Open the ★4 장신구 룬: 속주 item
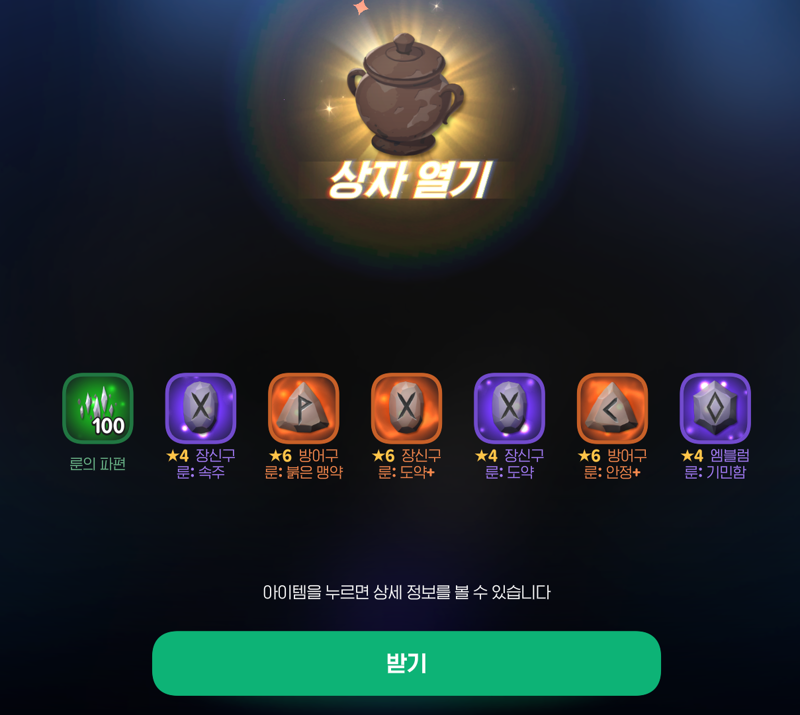The width and height of the screenshot is (800, 715). 200,408
